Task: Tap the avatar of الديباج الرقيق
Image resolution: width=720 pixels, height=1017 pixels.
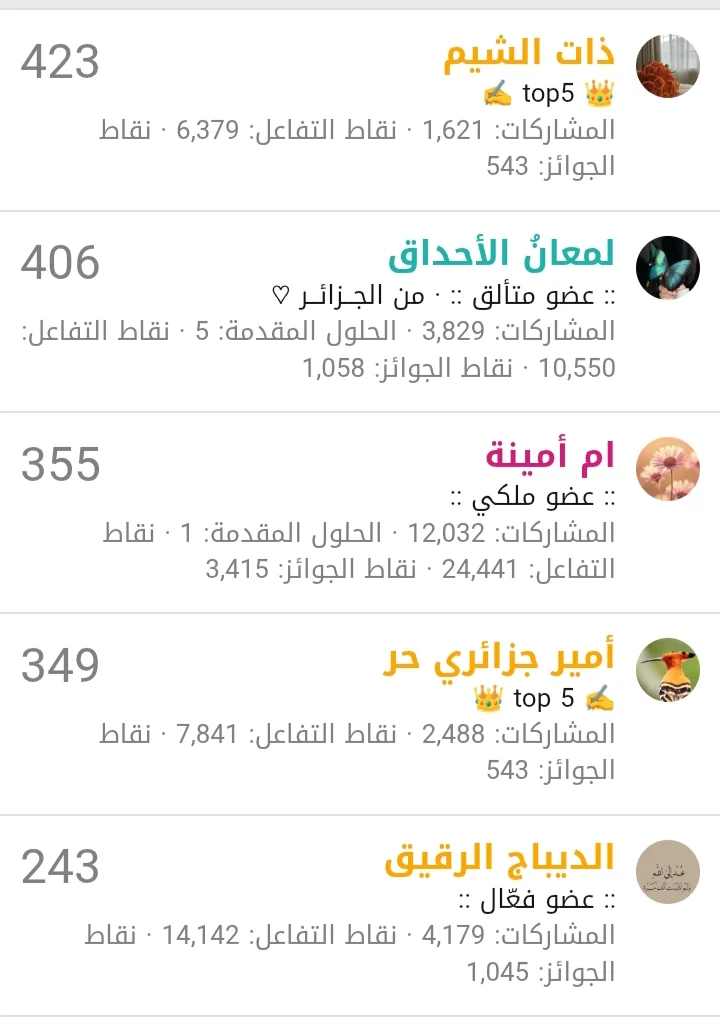Action: 668,871
